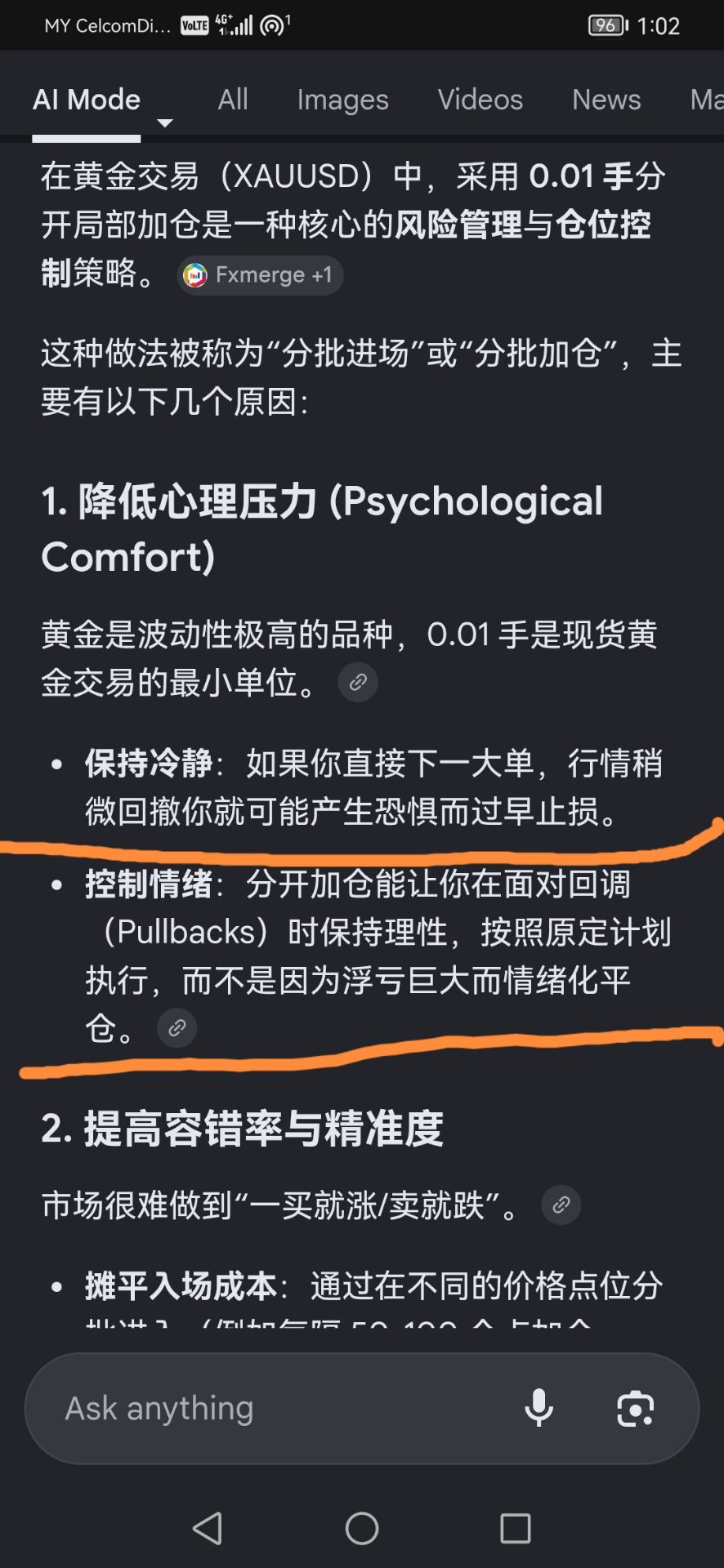Open source link after 情绪化平仓 bullet
The width and height of the screenshot is (724, 1568).
coord(177,1027)
